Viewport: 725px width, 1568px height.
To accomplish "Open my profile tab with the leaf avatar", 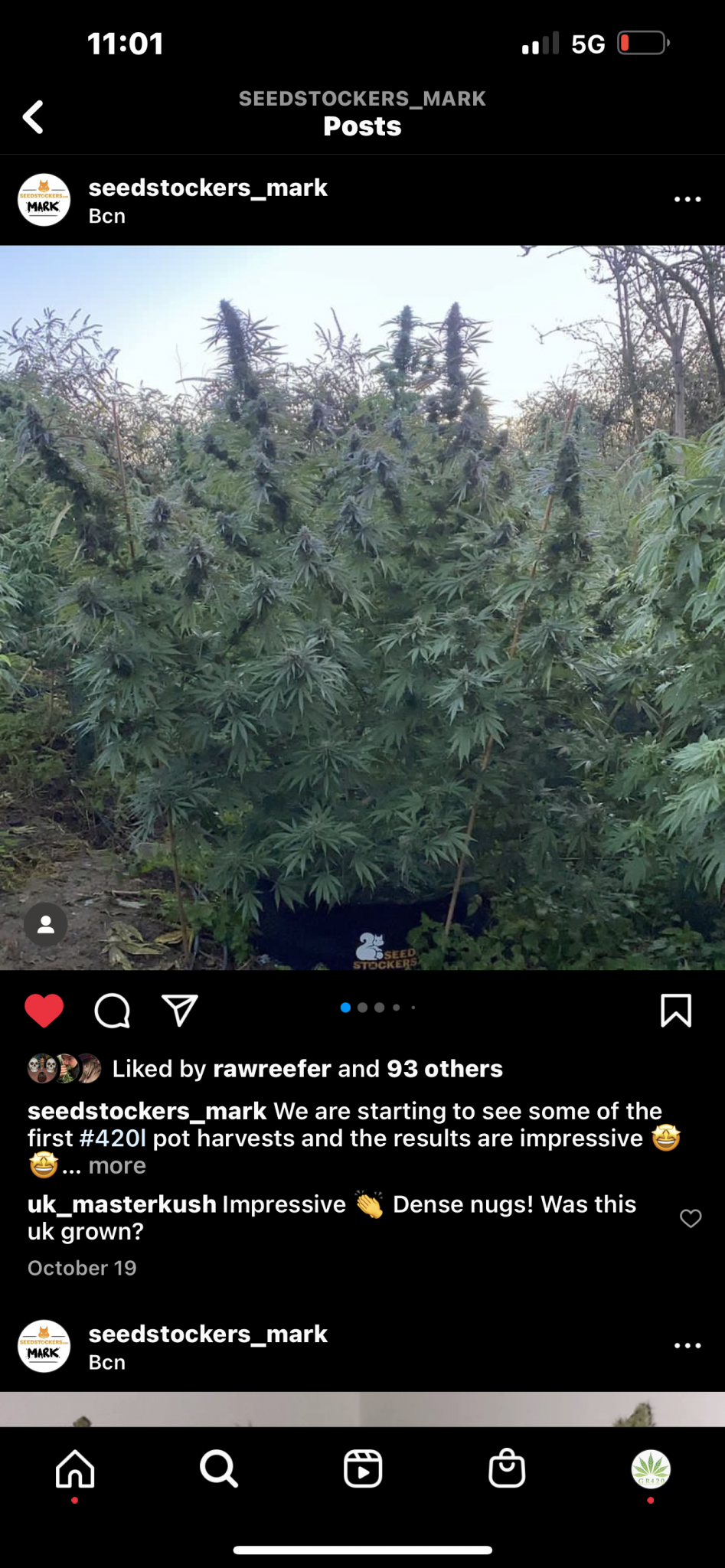I will coord(651,1468).
